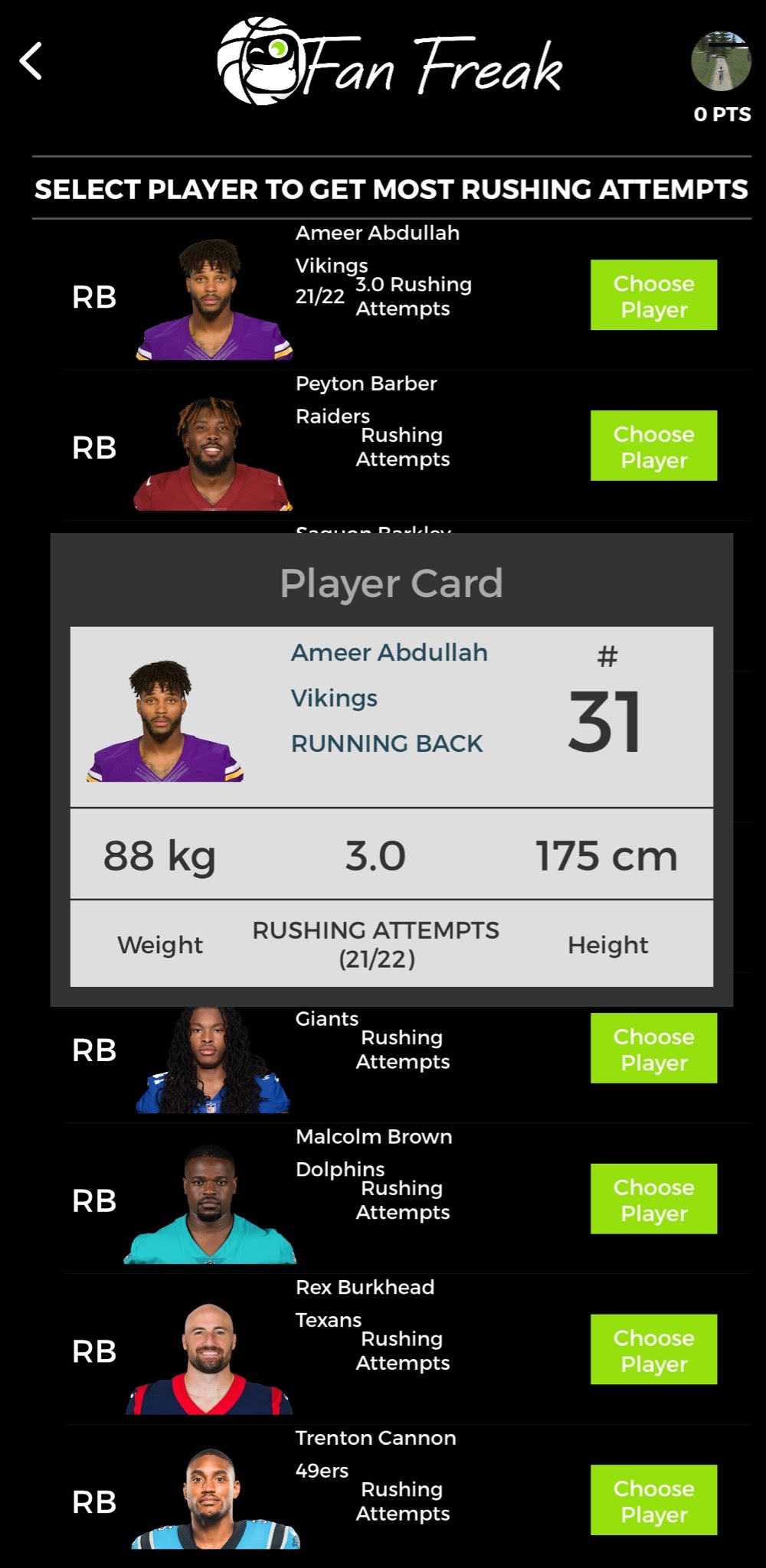Open Malcolm Brown's player photo
Image resolution: width=766 pixels, height=1568 pixels.
209,1205
